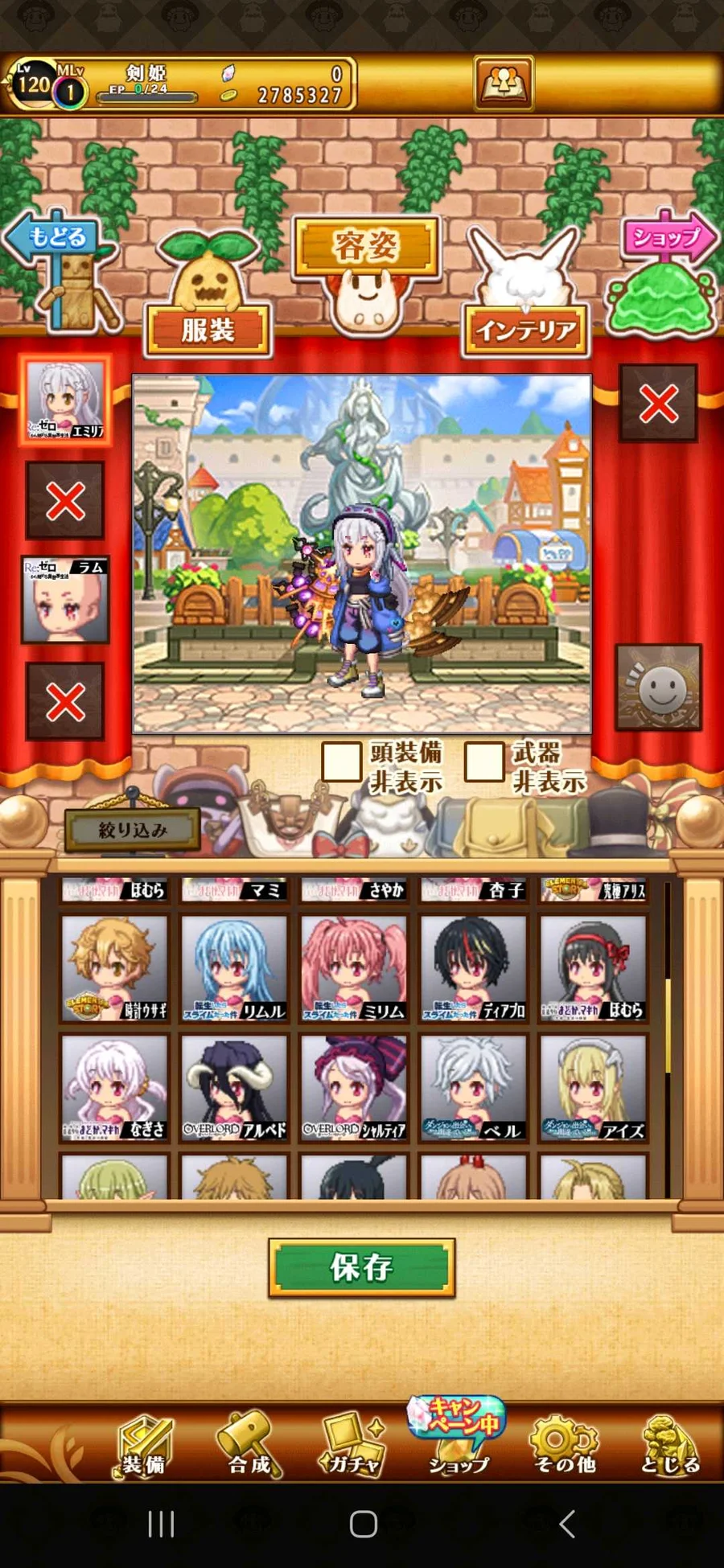724x1568 pixels.
Task: Open the 絞り込み filter
Action: 133,830
